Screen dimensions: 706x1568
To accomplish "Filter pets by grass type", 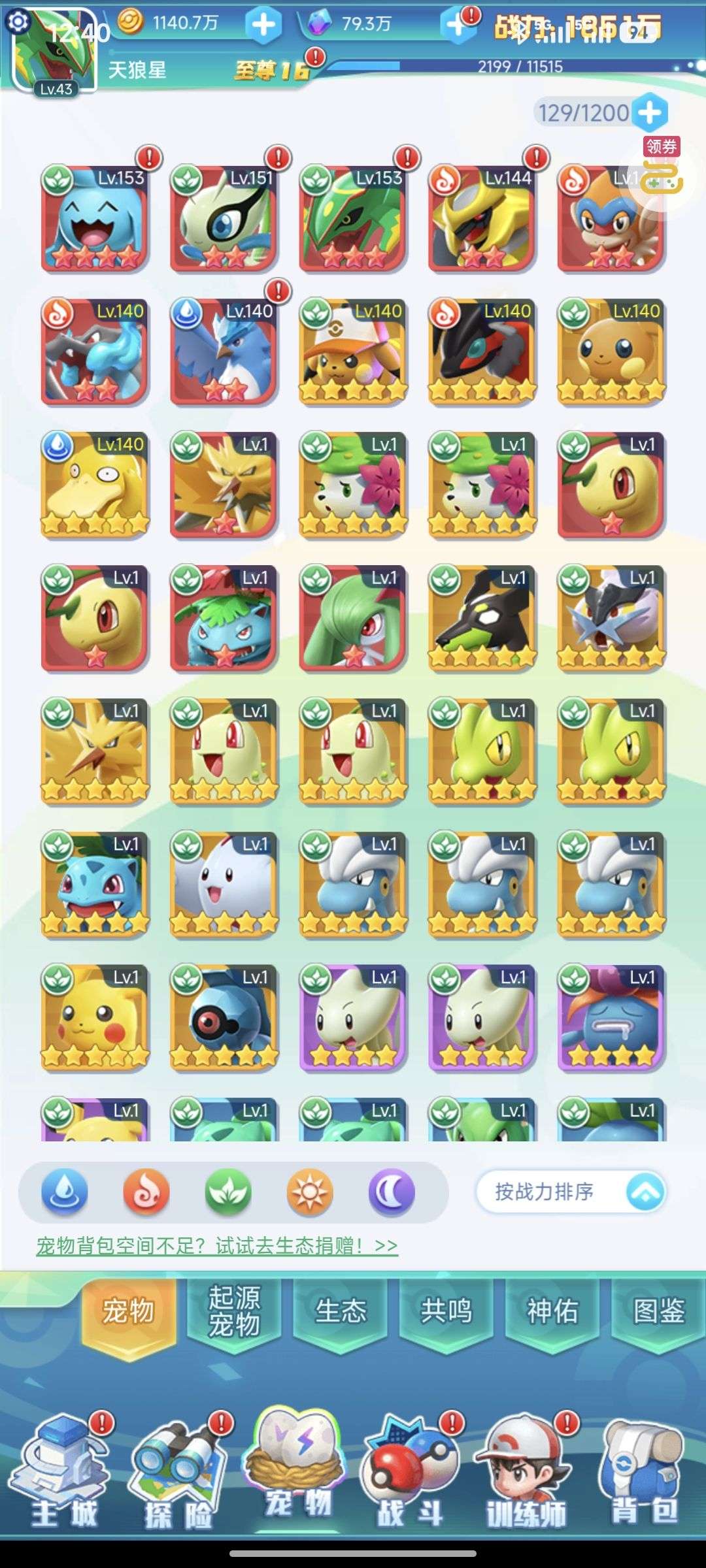I will [x=228, y=1192].
